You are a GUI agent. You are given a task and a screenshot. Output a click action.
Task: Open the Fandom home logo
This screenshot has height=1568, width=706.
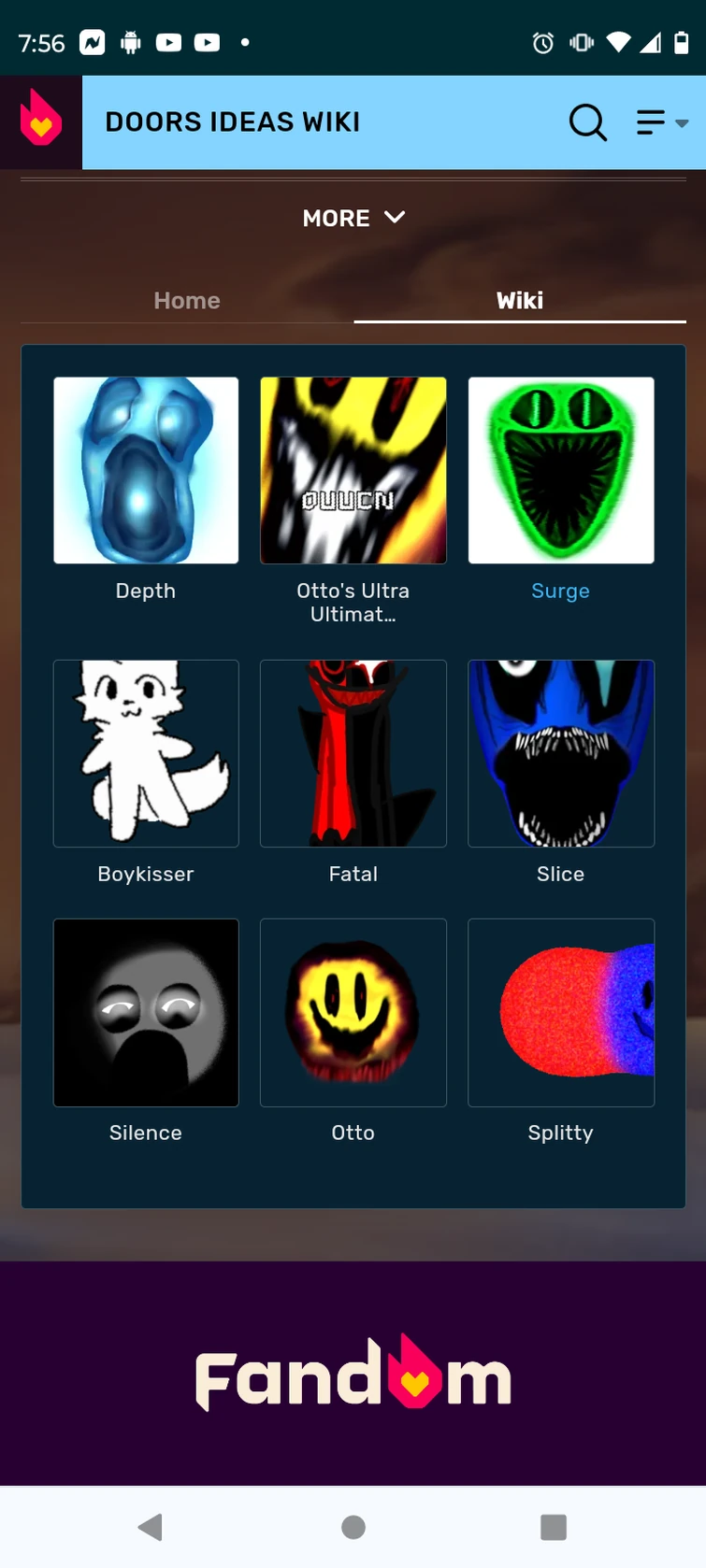[x=40, y=121]
